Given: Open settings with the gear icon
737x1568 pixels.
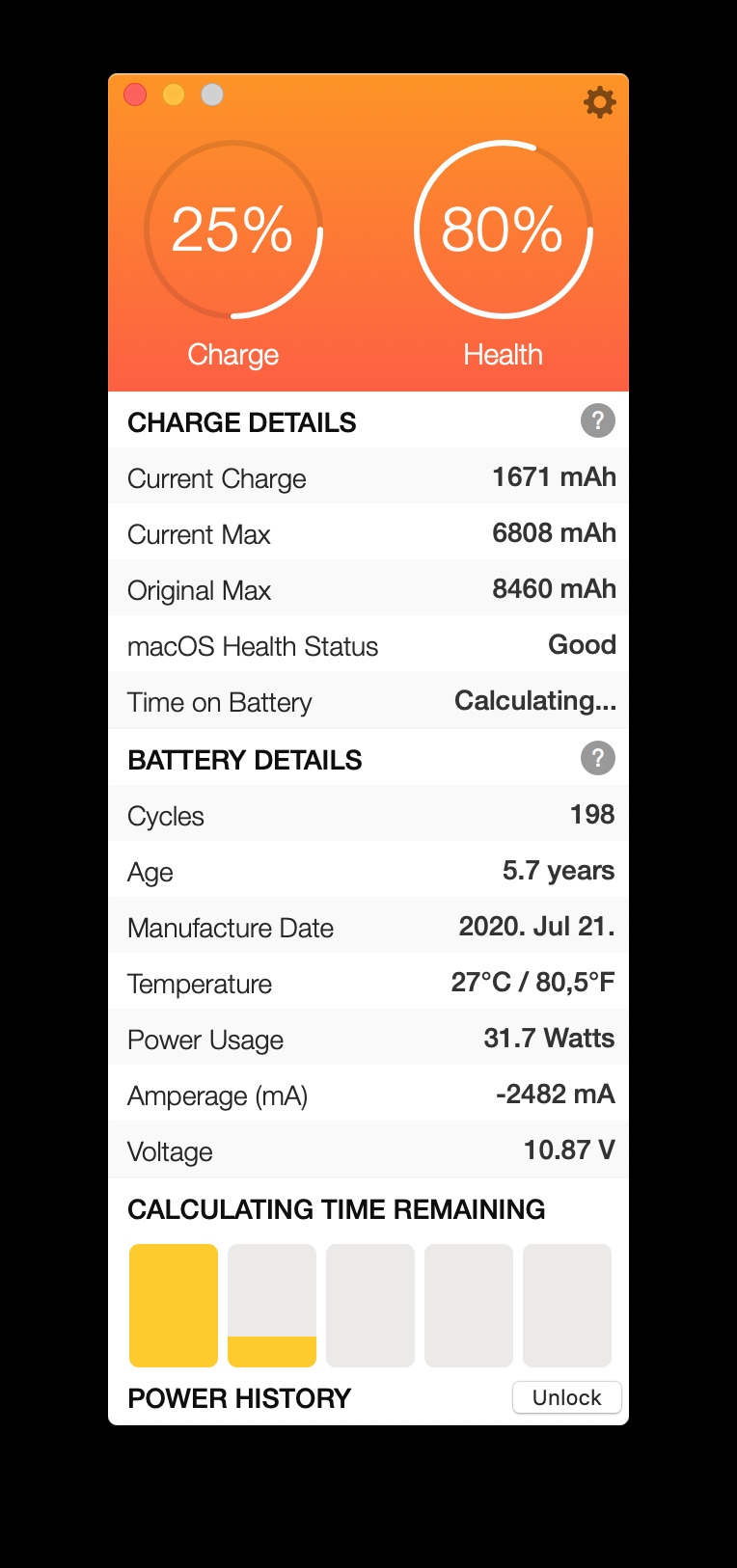Looking at the screenshot, I should click(x=599, y=101).
